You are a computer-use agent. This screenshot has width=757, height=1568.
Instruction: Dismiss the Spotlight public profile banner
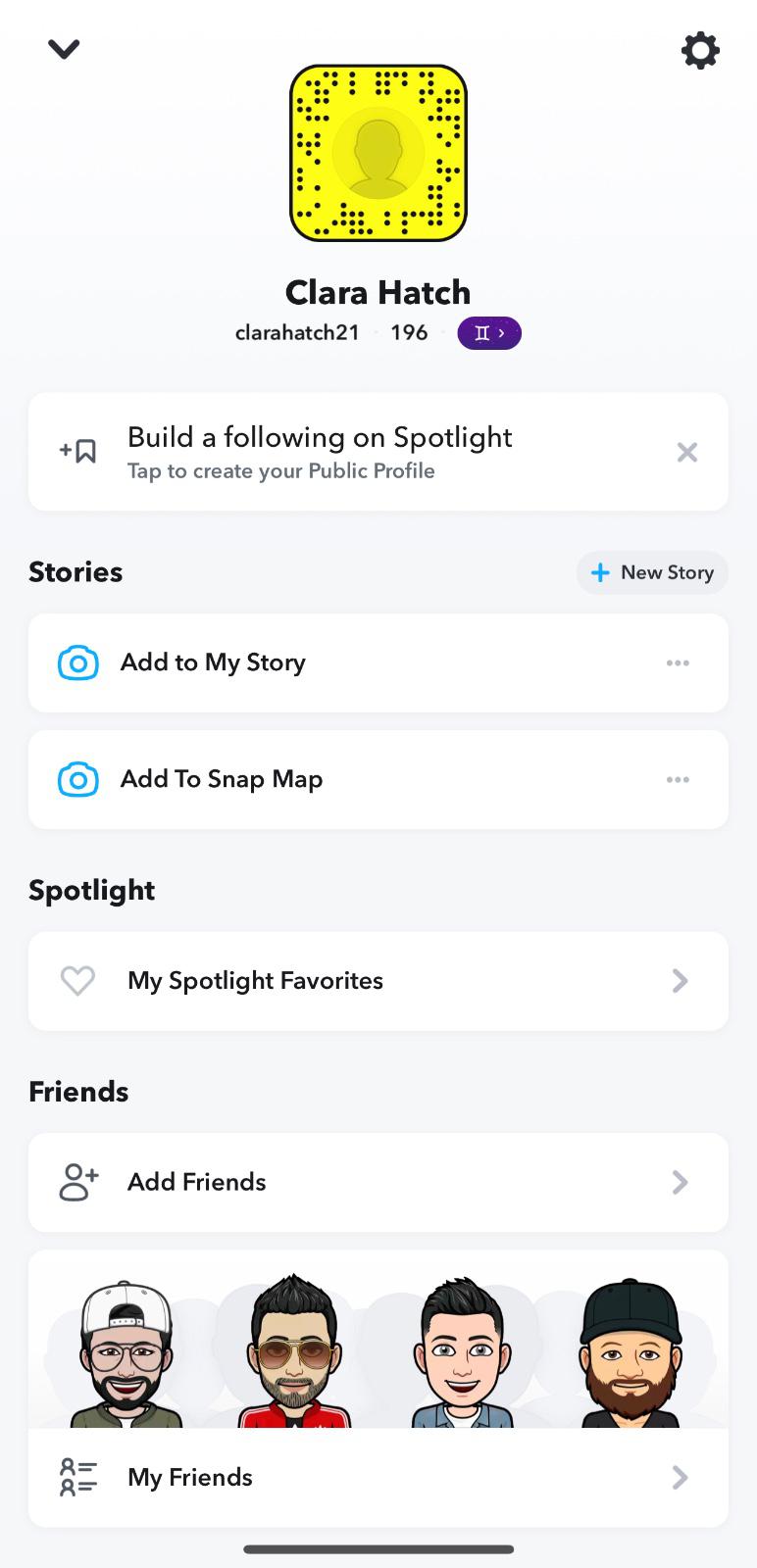[687, 452]
